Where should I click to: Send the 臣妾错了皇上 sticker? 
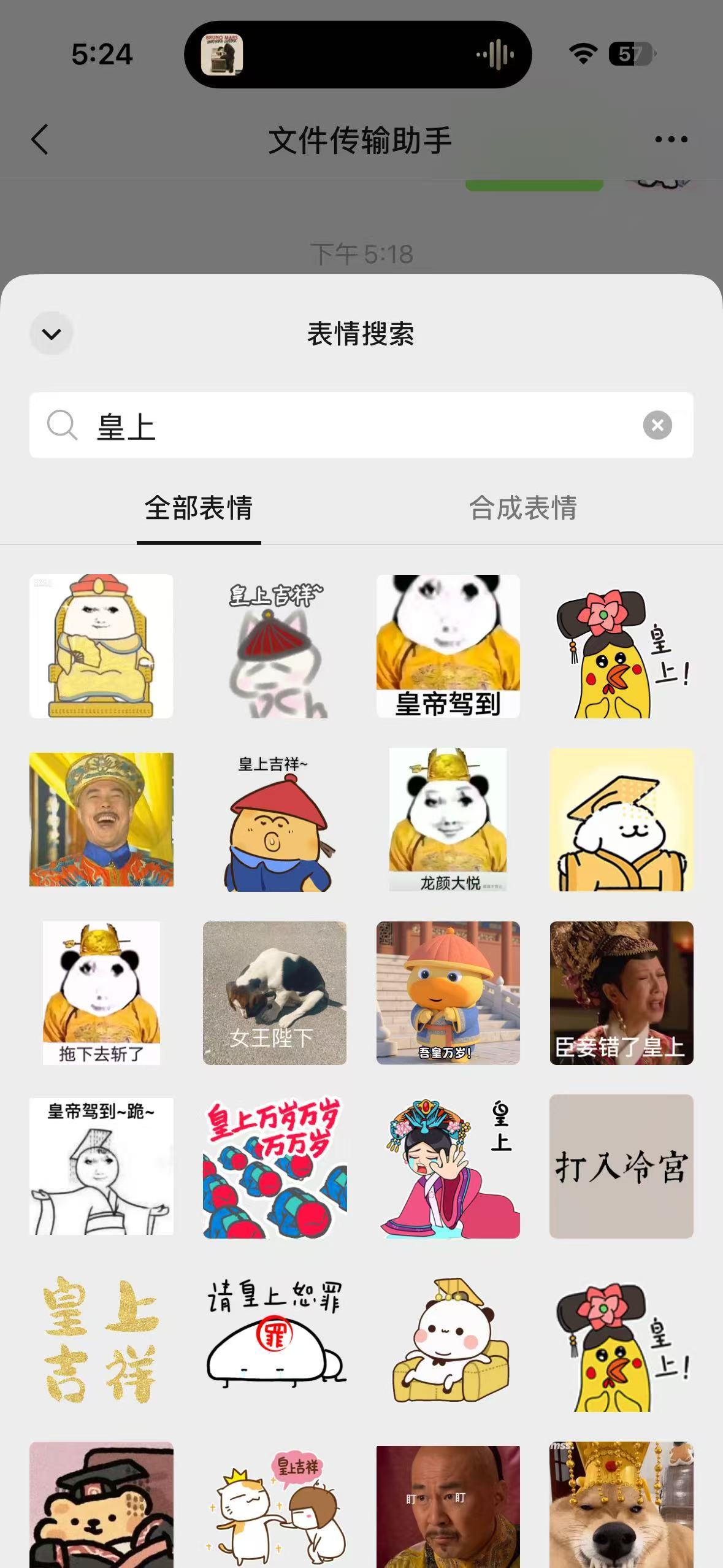point(621,993)
